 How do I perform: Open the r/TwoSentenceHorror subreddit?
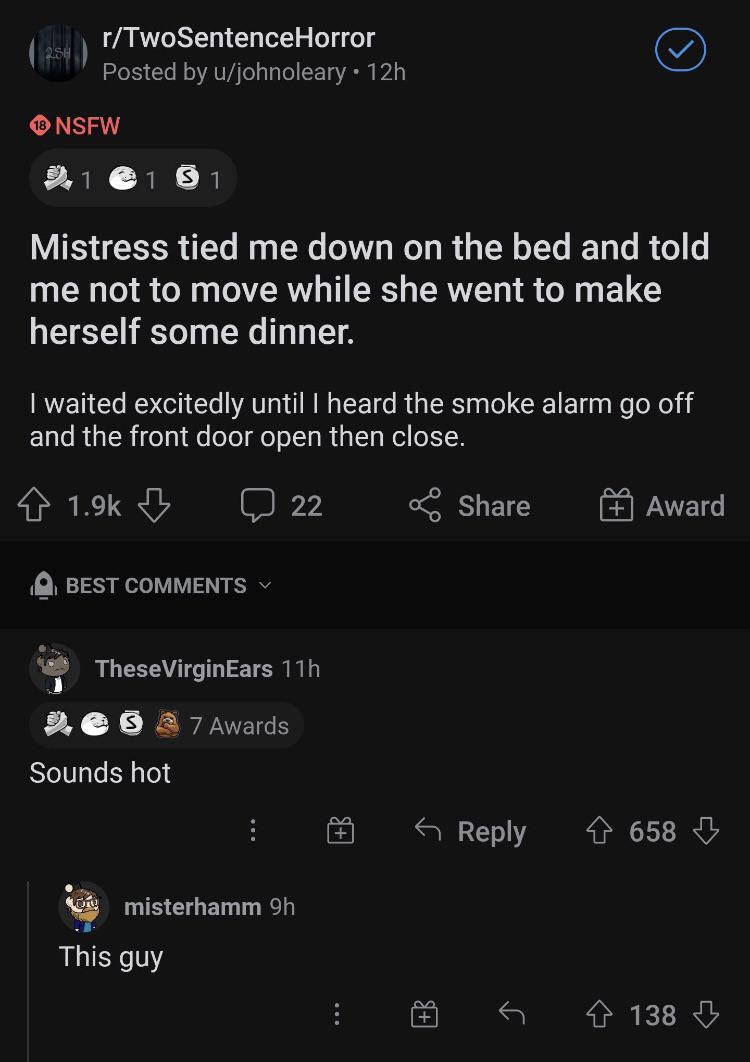(238, 38)
